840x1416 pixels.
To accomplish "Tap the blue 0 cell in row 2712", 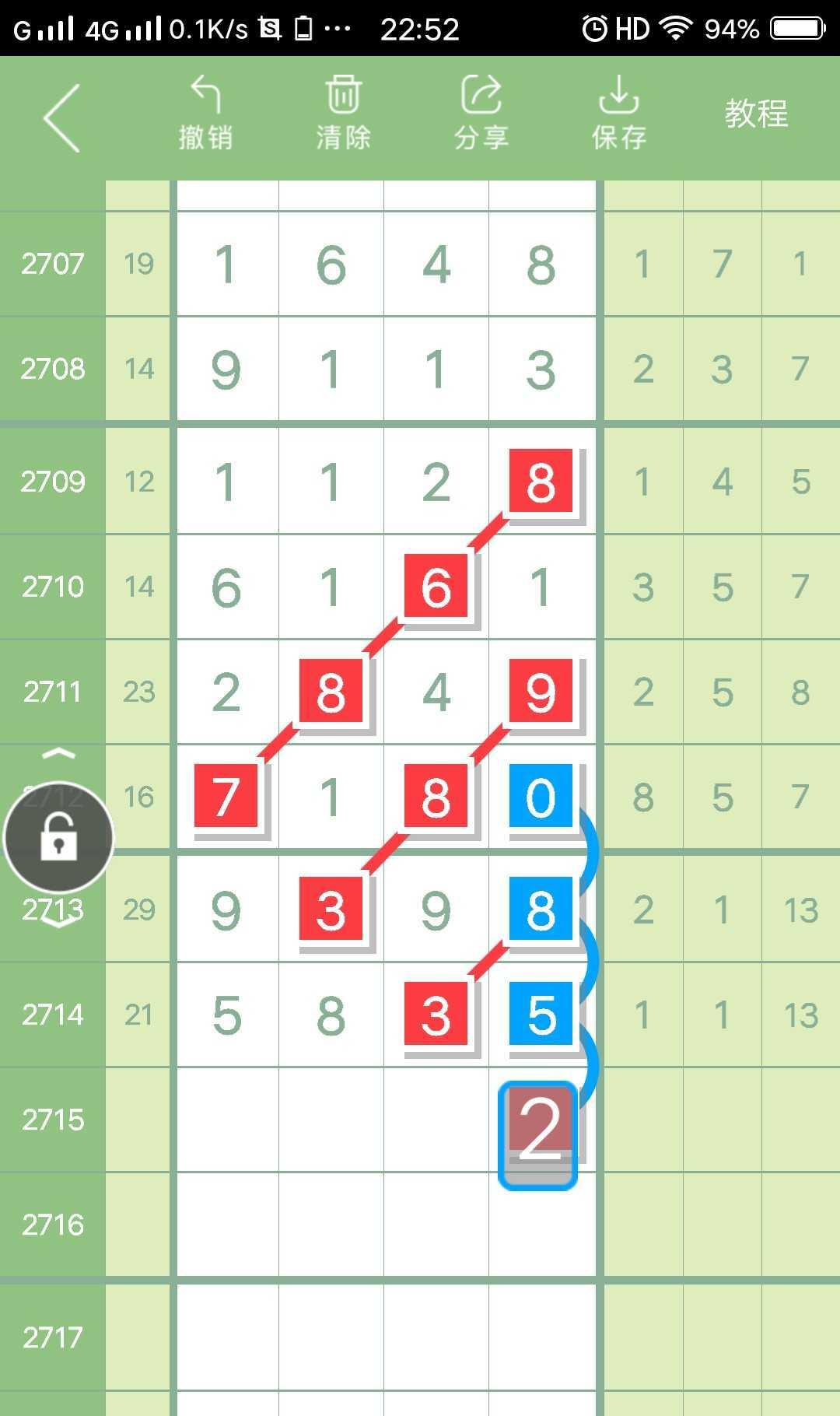I will pos(541,796).
